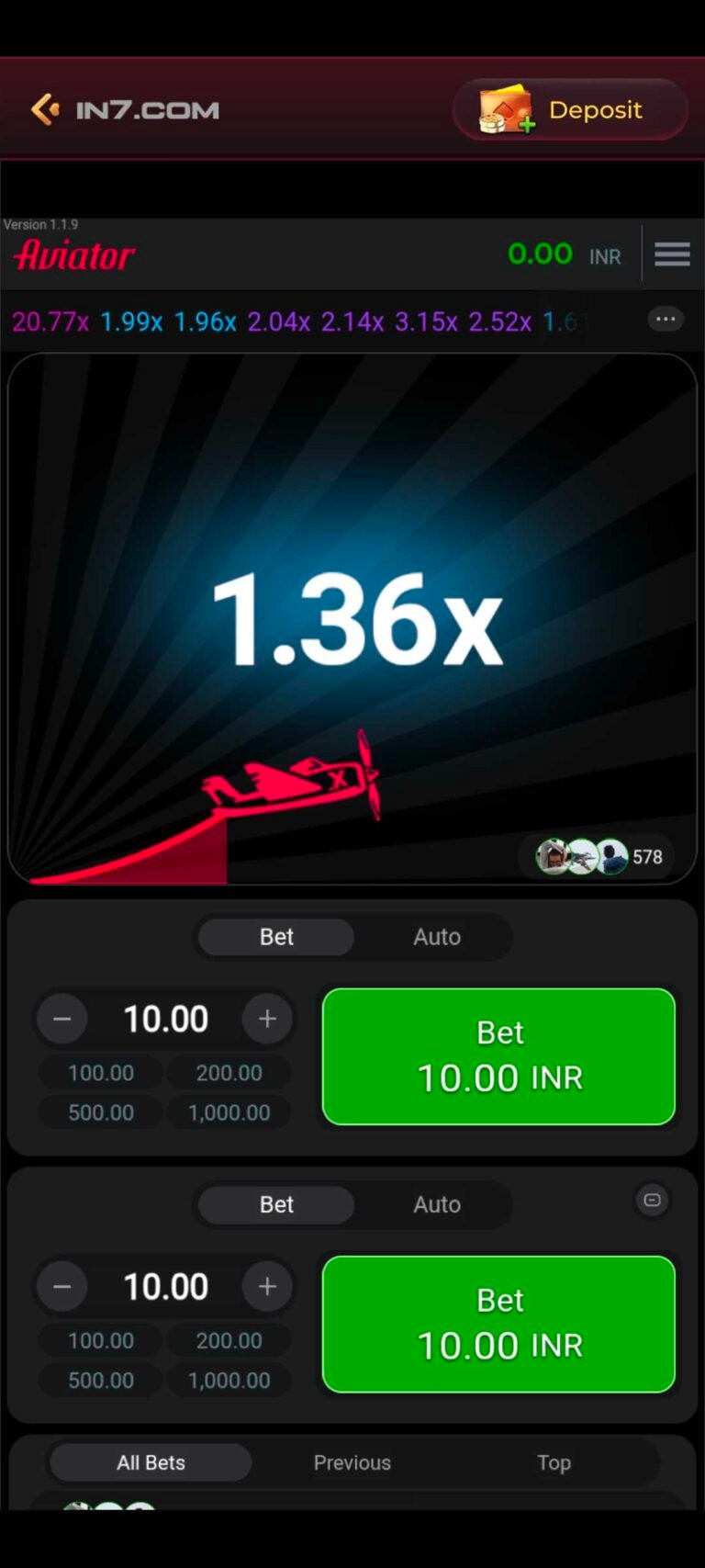Switch first bet panel to Auto
This screenshot has height=1568, width=705.
[x=436, y=937]
